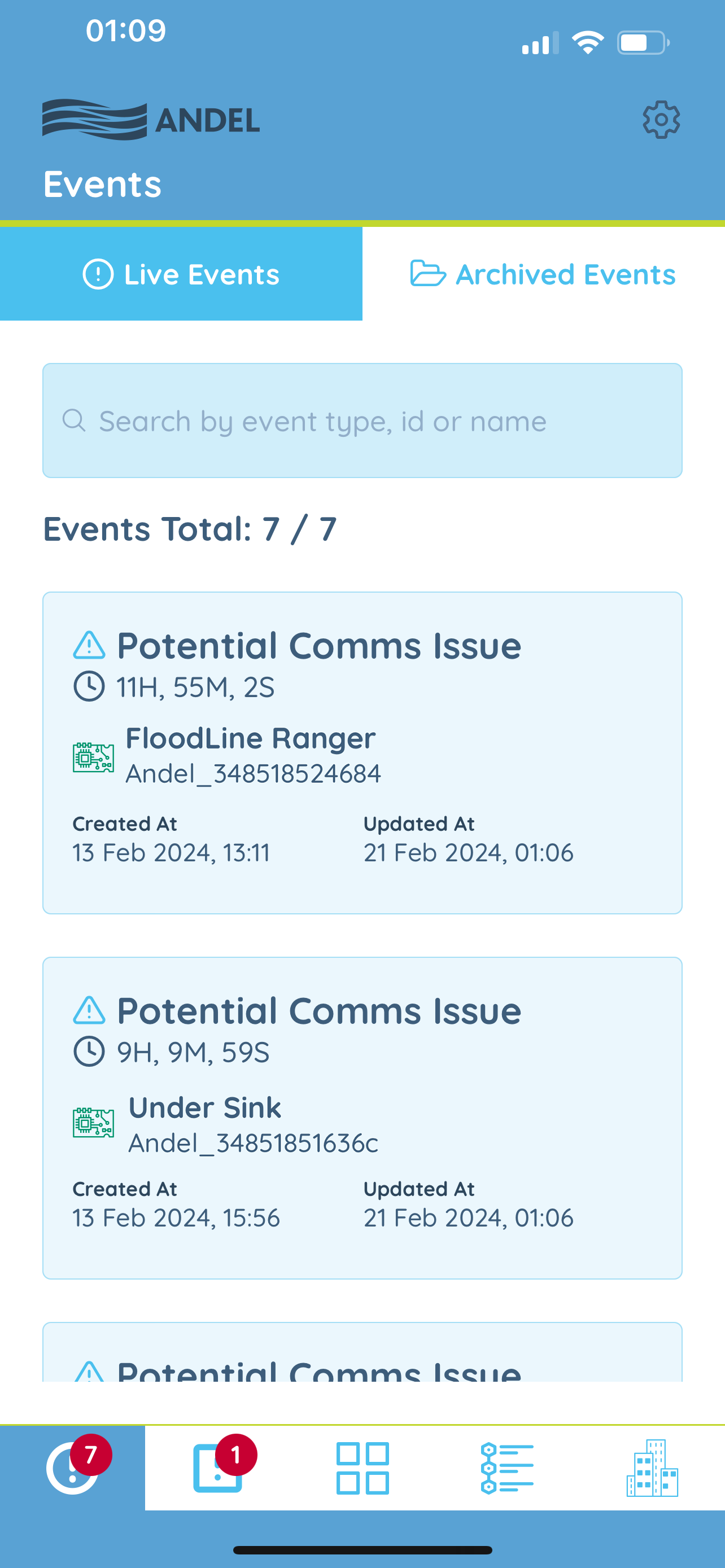
Task: Switch to the Live Events tab
Action: (181, 274)
